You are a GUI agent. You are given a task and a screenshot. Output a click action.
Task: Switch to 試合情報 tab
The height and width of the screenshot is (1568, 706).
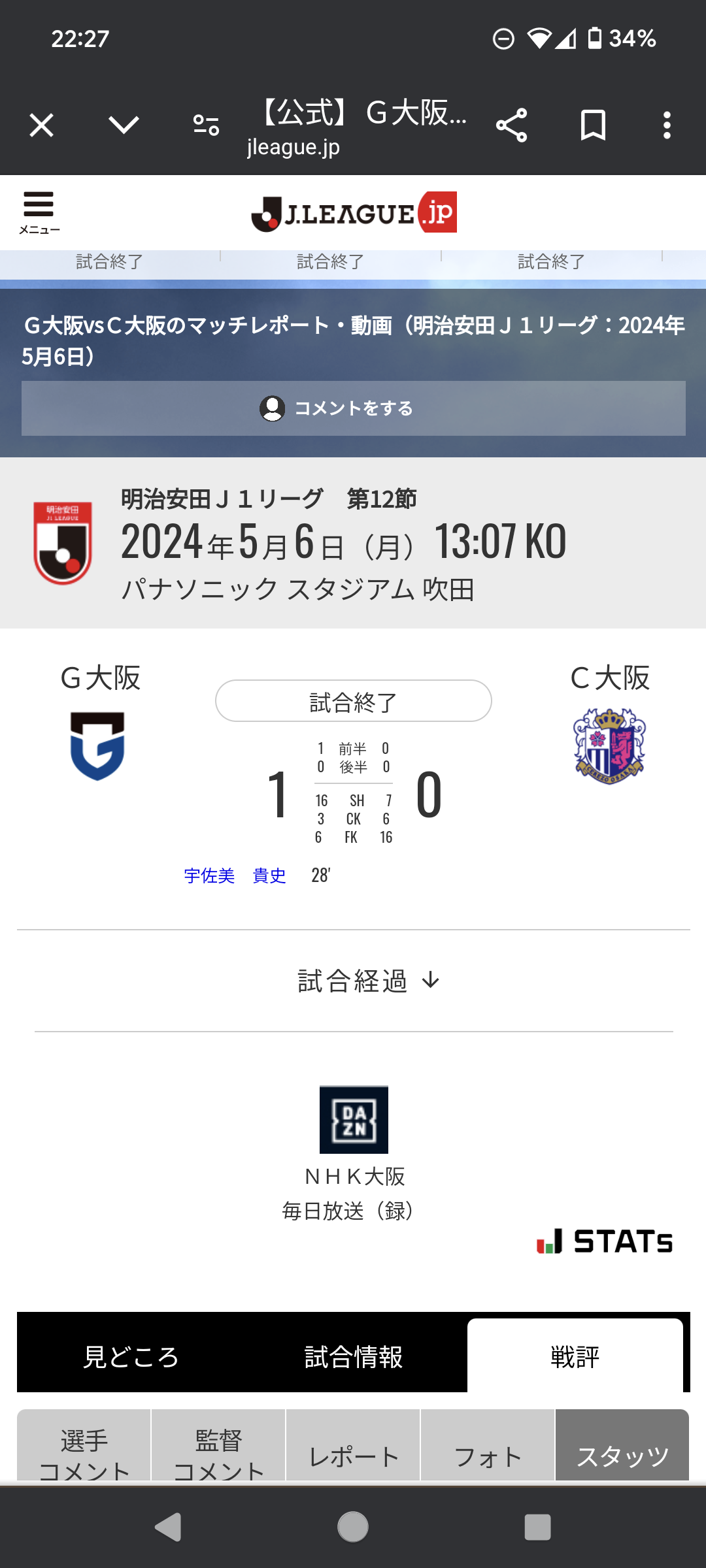point(354,1357)
